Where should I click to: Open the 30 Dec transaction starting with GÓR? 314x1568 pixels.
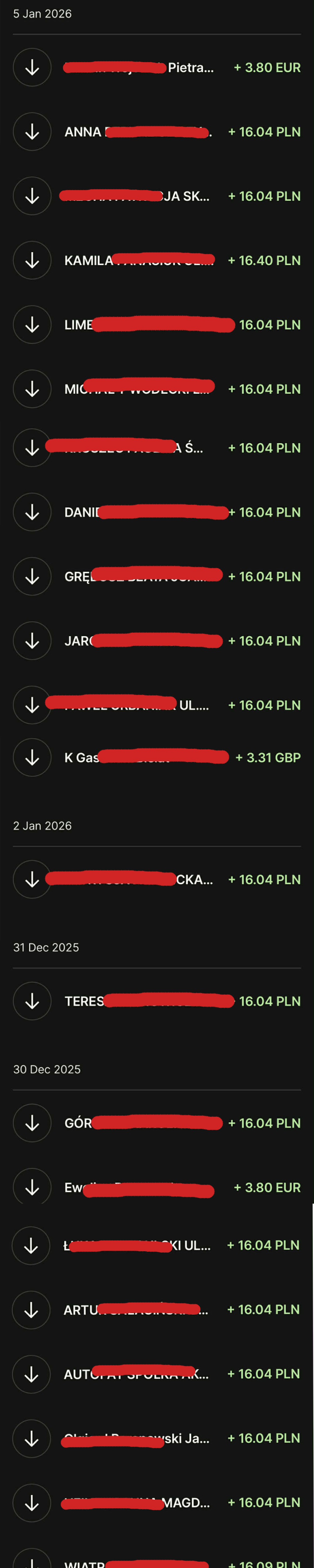tap(157, 1123)
